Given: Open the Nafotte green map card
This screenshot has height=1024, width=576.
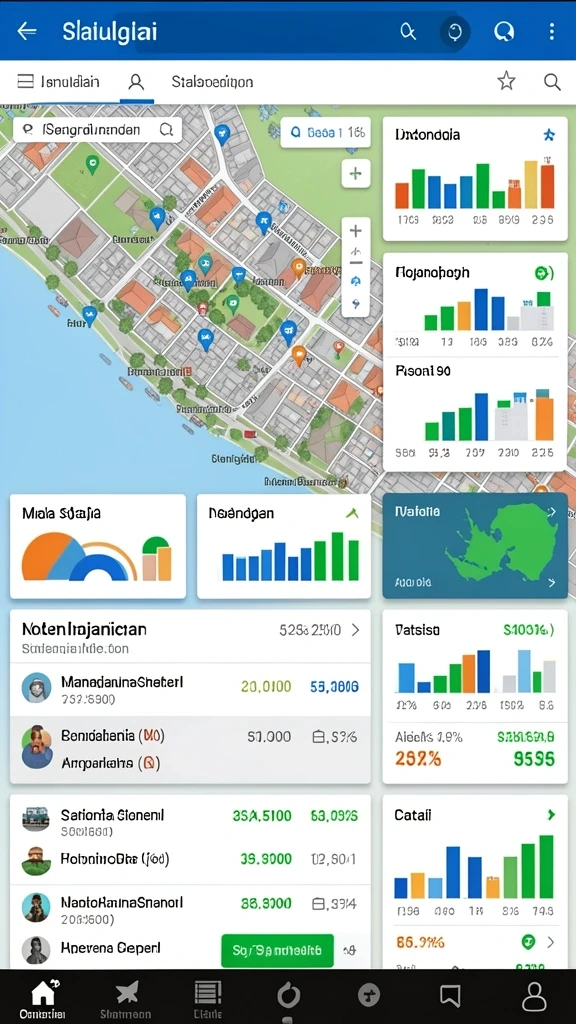Looking at the screenshot, I should coord(475,545).
